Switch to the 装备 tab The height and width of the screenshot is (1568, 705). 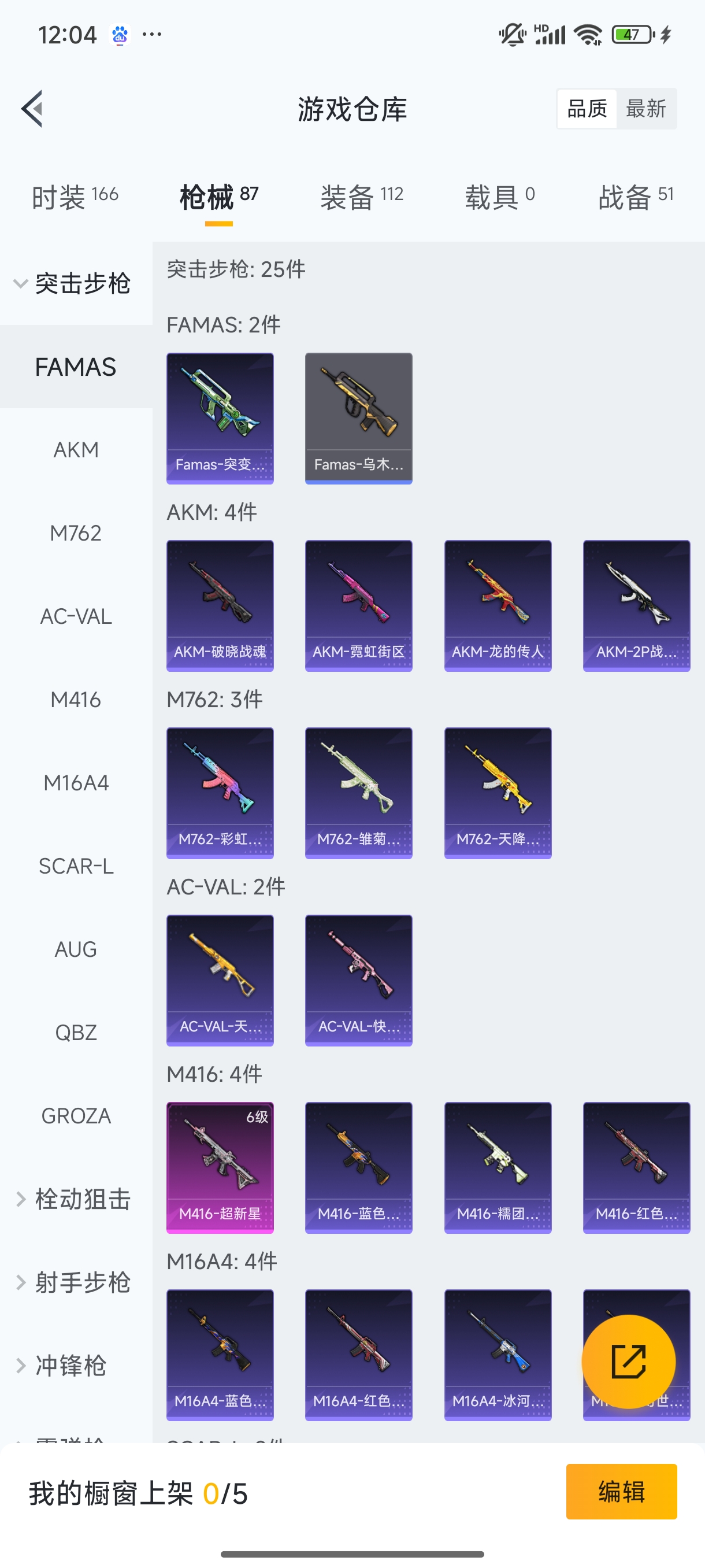point(361,197)
